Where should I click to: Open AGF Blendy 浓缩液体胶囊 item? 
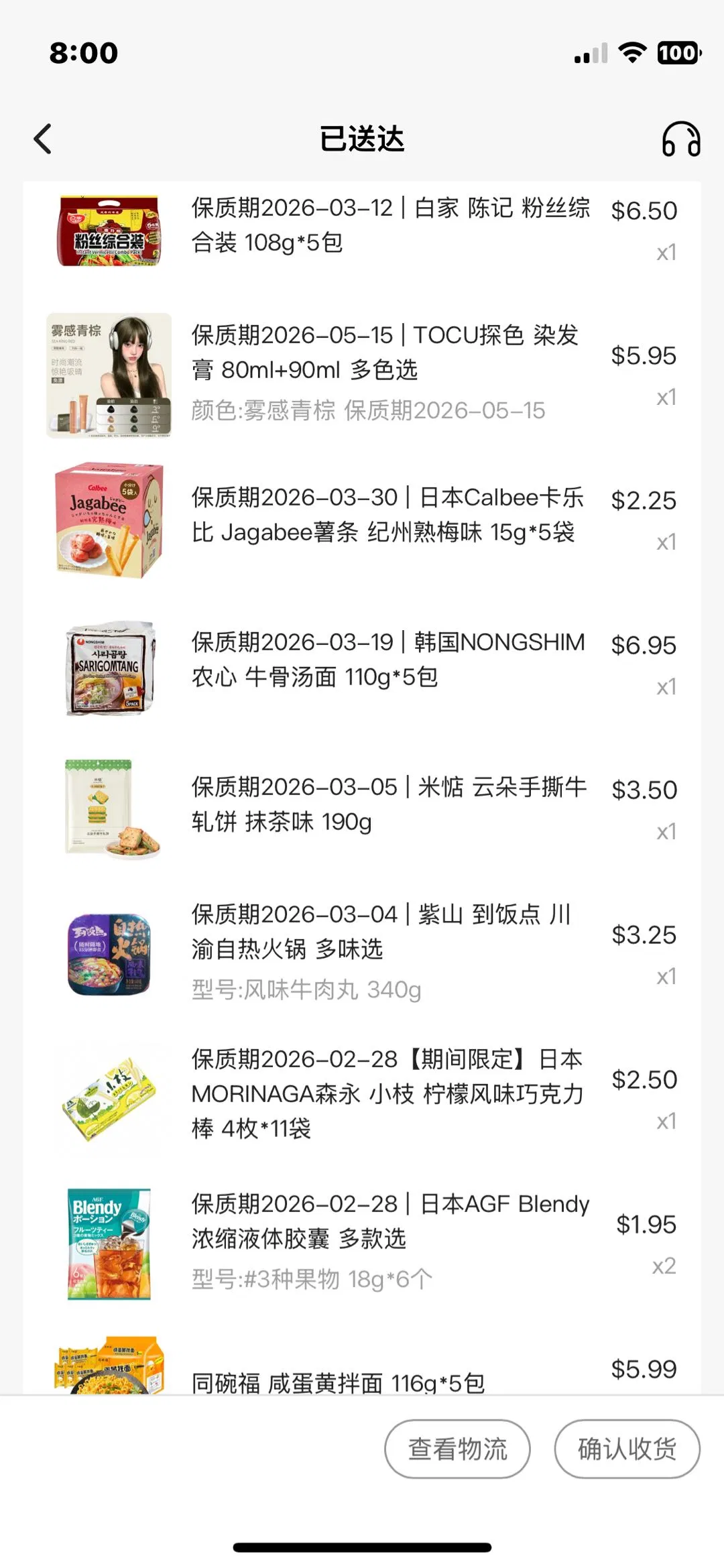pyautogui.click(x=390, y=1221)
